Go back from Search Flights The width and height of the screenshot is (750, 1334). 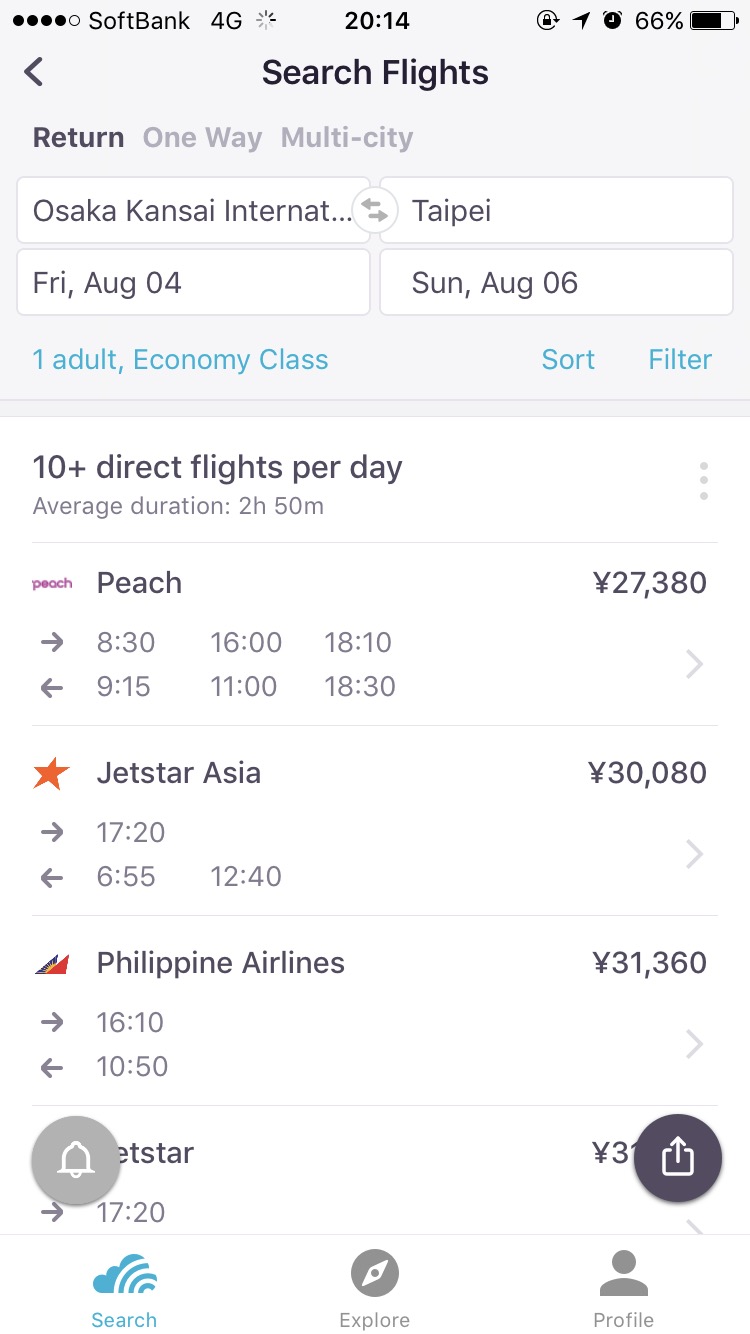[x=34, y=72]
